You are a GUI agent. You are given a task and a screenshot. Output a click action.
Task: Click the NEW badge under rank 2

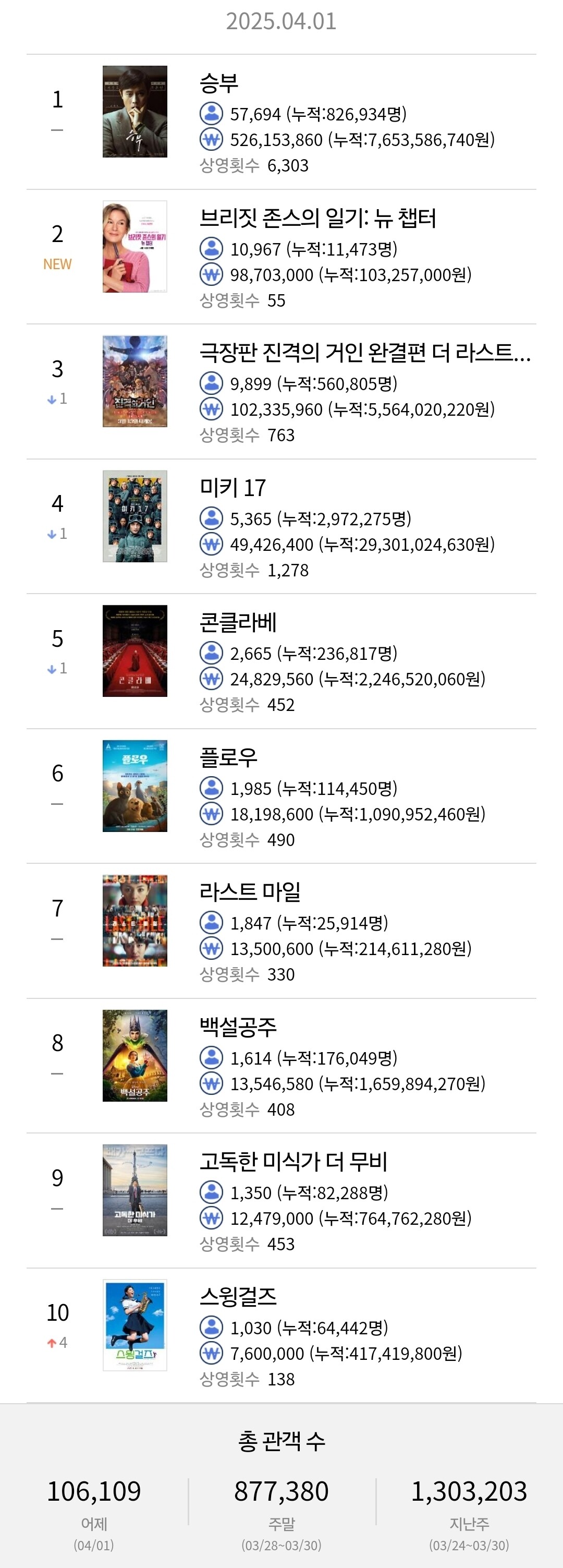[x=57, y=264]
